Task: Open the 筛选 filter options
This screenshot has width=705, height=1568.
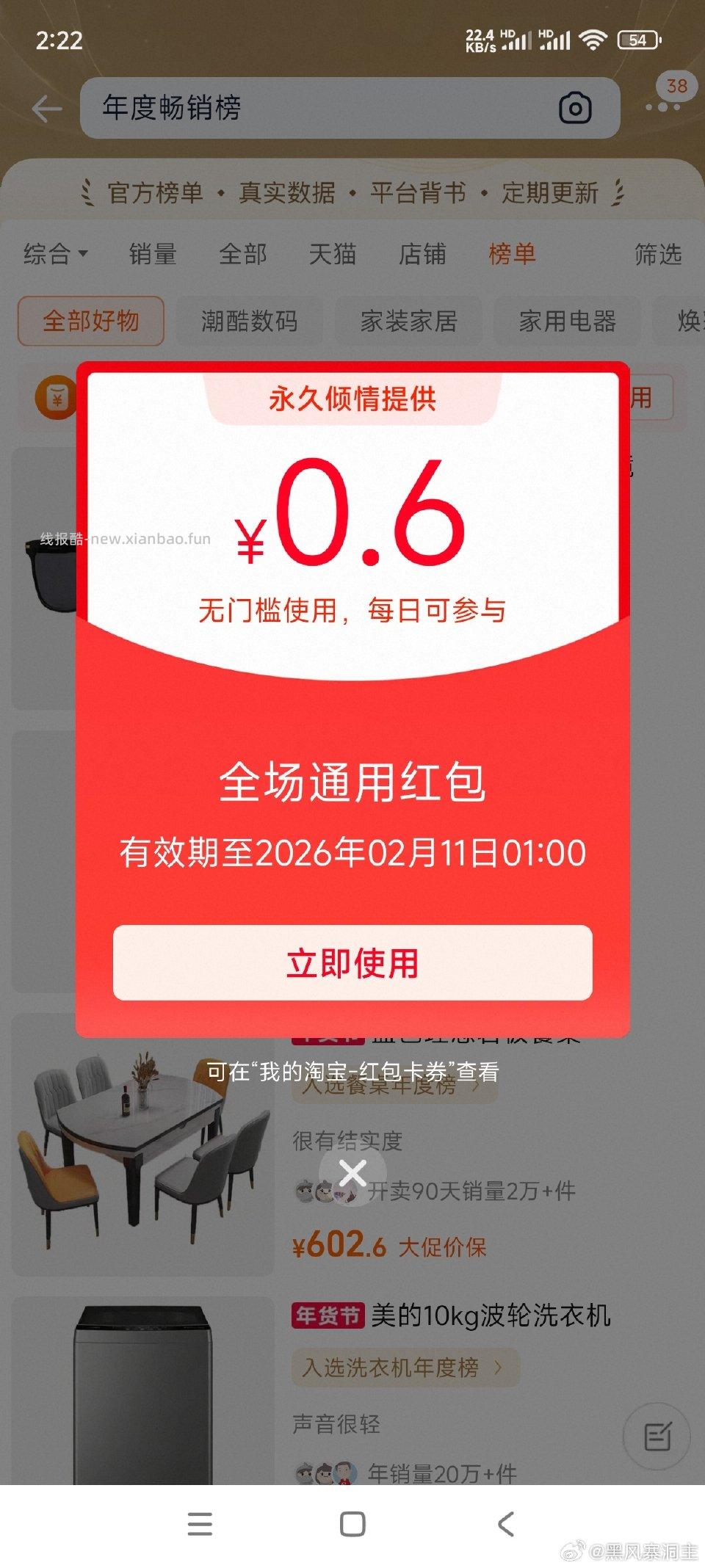Action: pos(657,254)
